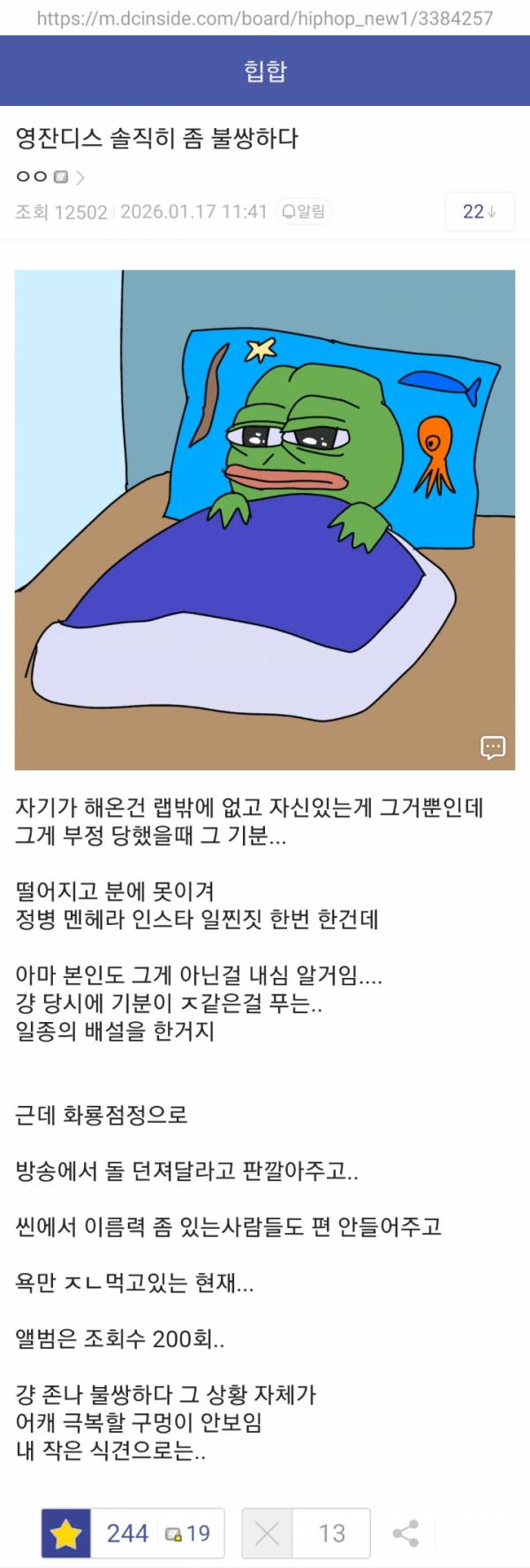530x1568 pixels.
Task: Enable 알림 notifications for this post
Action: (304, 212)
